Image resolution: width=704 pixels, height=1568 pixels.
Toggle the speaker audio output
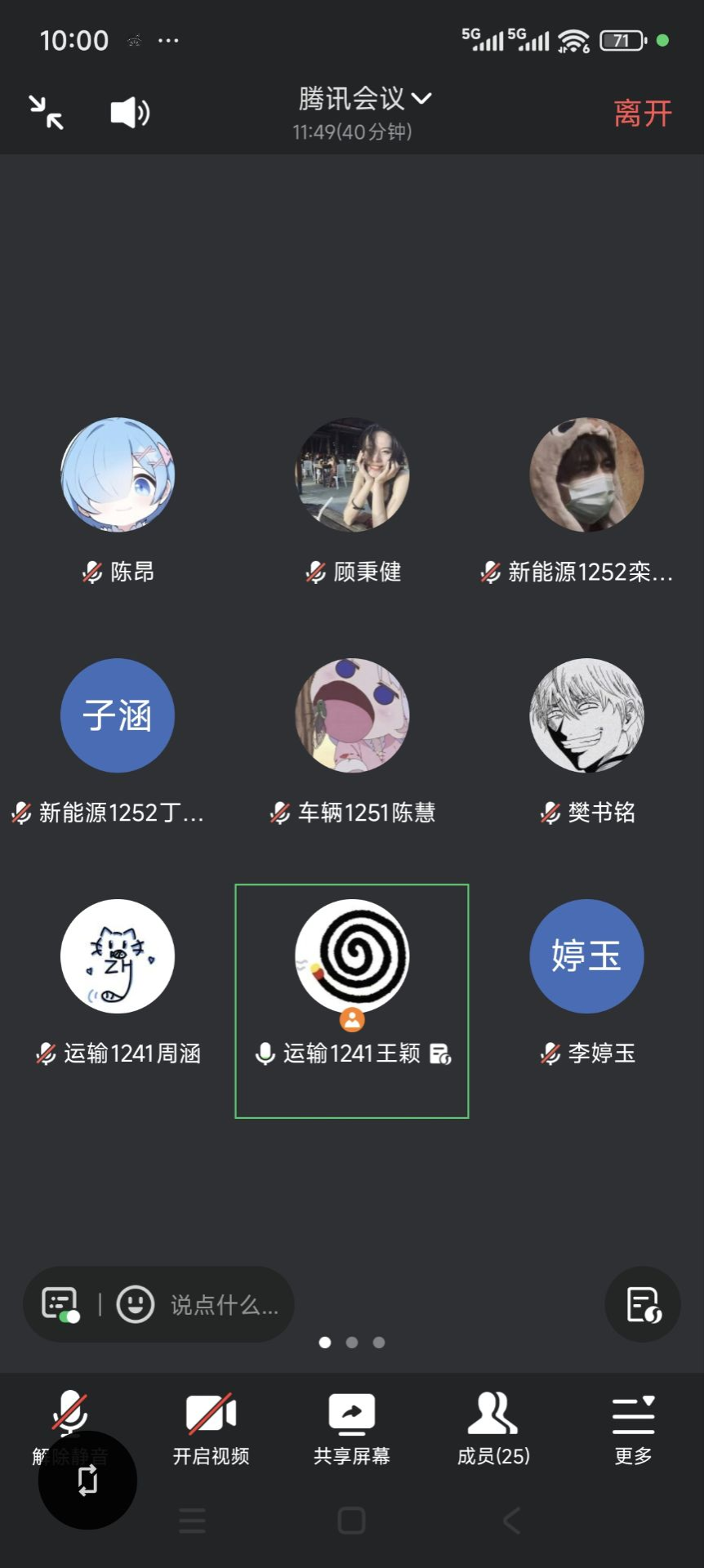tap(129, 113)
